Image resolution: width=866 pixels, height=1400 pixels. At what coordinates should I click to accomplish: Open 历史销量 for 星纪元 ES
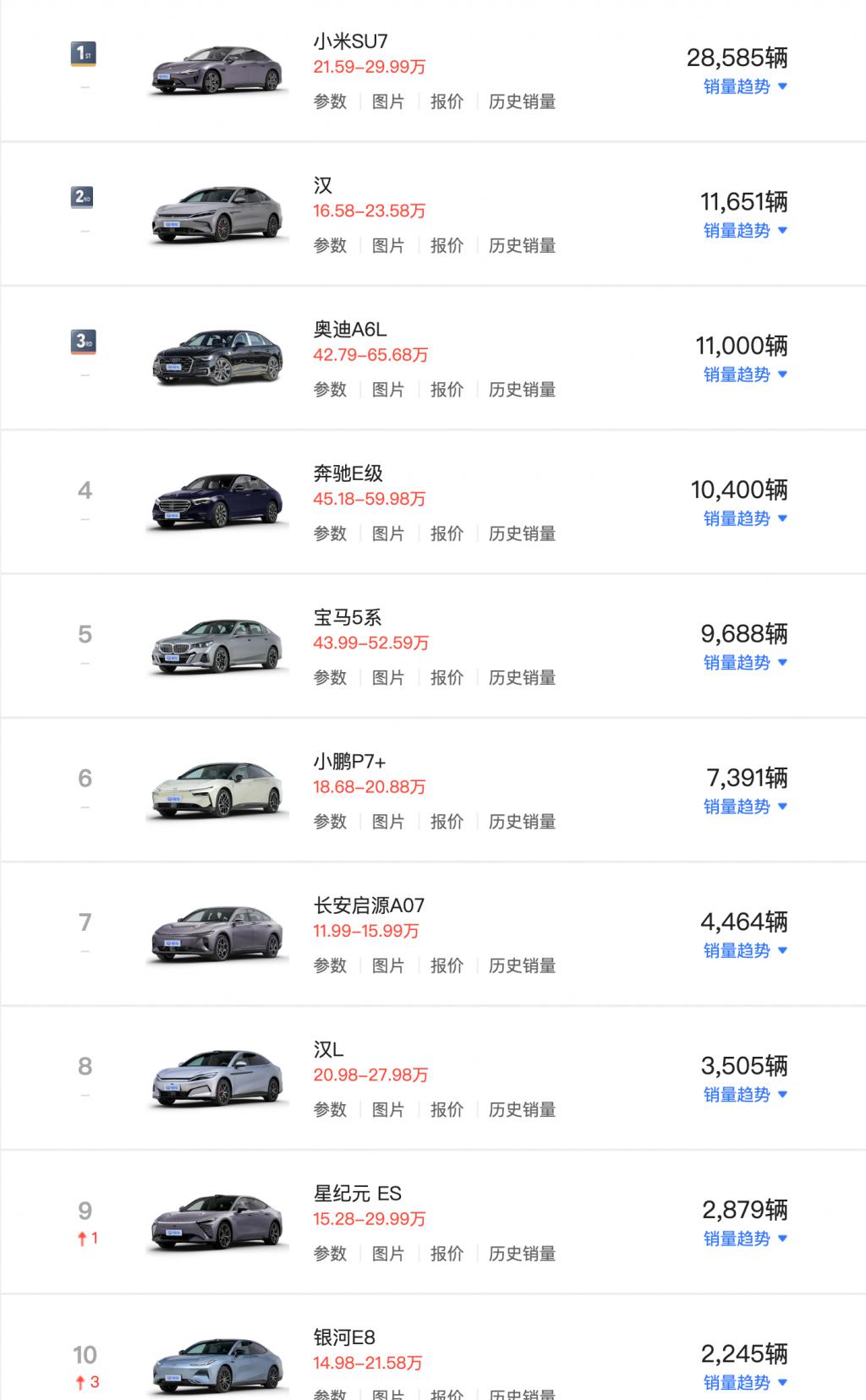coord(522,1254)
